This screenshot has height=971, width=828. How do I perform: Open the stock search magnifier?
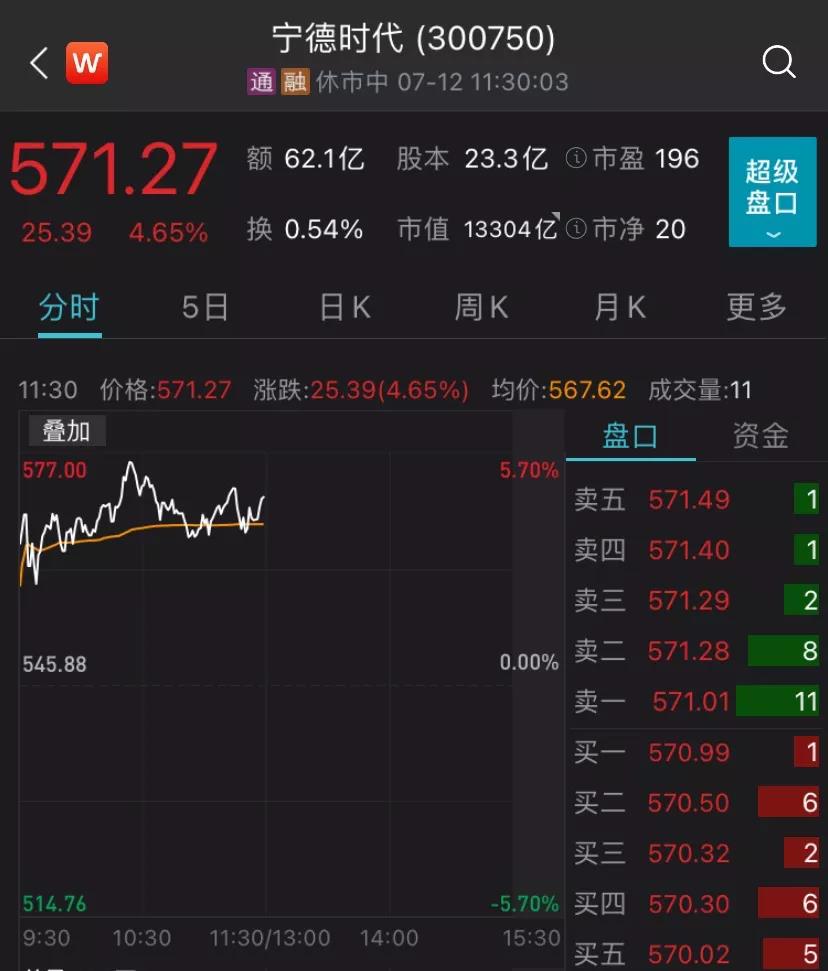point(778,63)
